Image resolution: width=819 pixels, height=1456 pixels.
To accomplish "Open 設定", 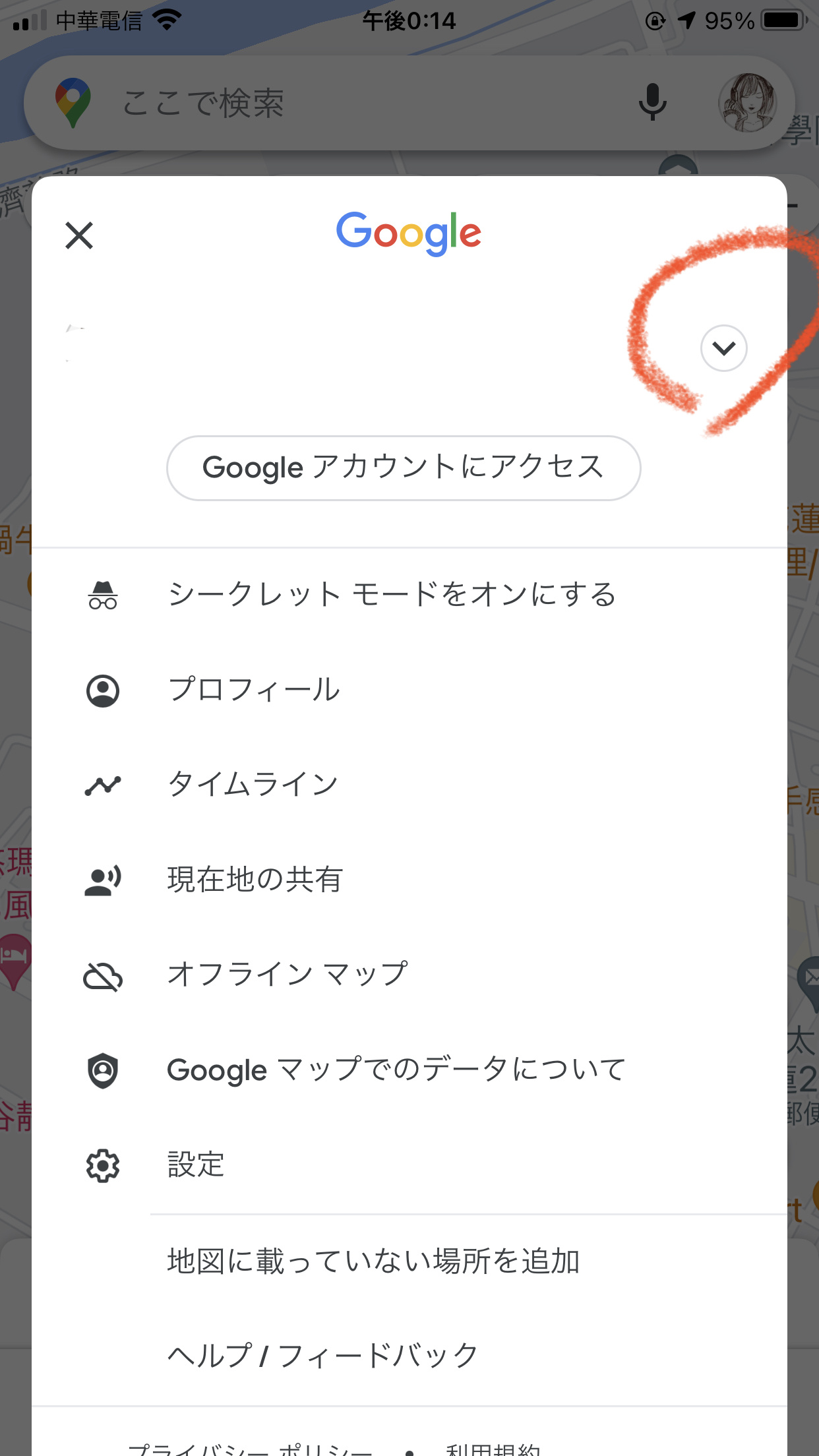I will pyautogui.click(x=409, y=1165).
